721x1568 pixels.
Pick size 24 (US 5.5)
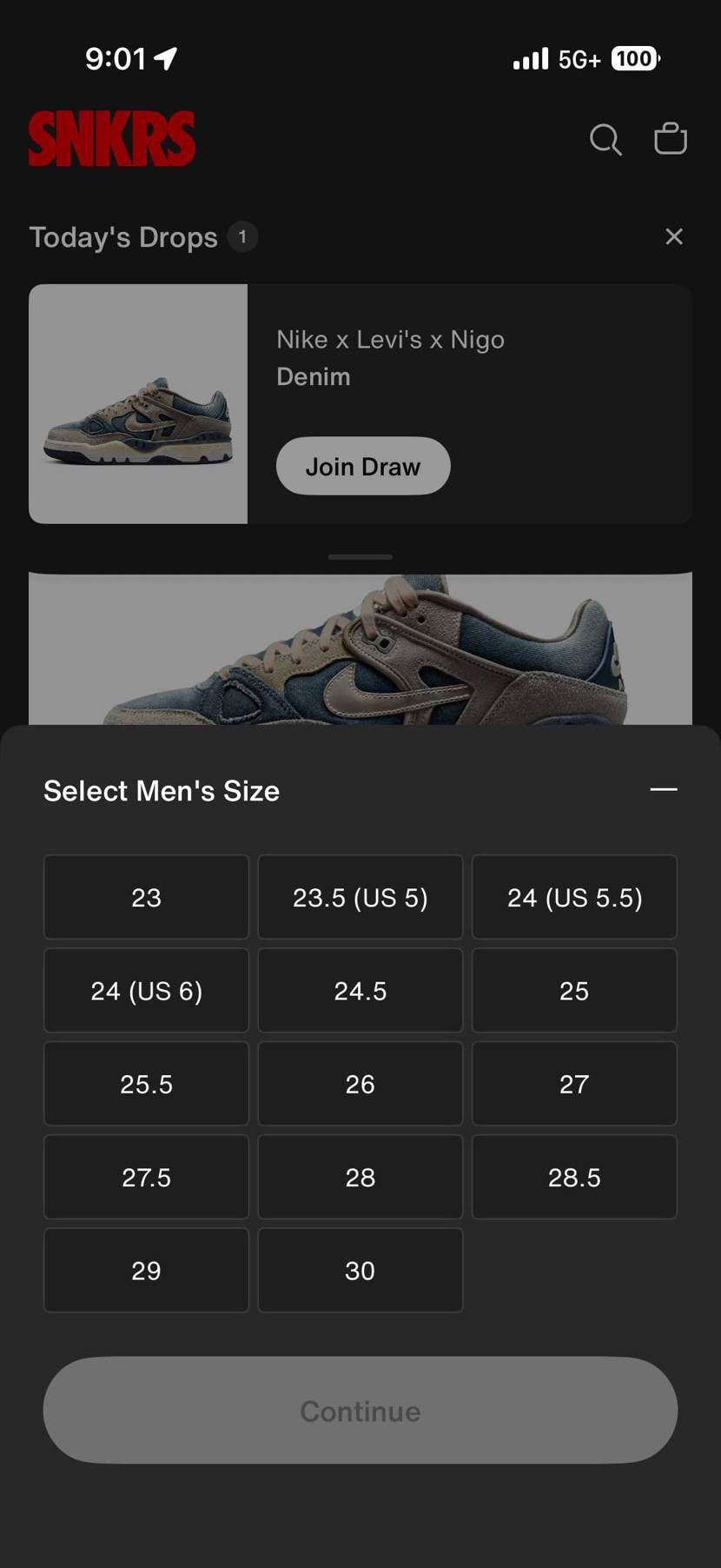tap(574, 897)
